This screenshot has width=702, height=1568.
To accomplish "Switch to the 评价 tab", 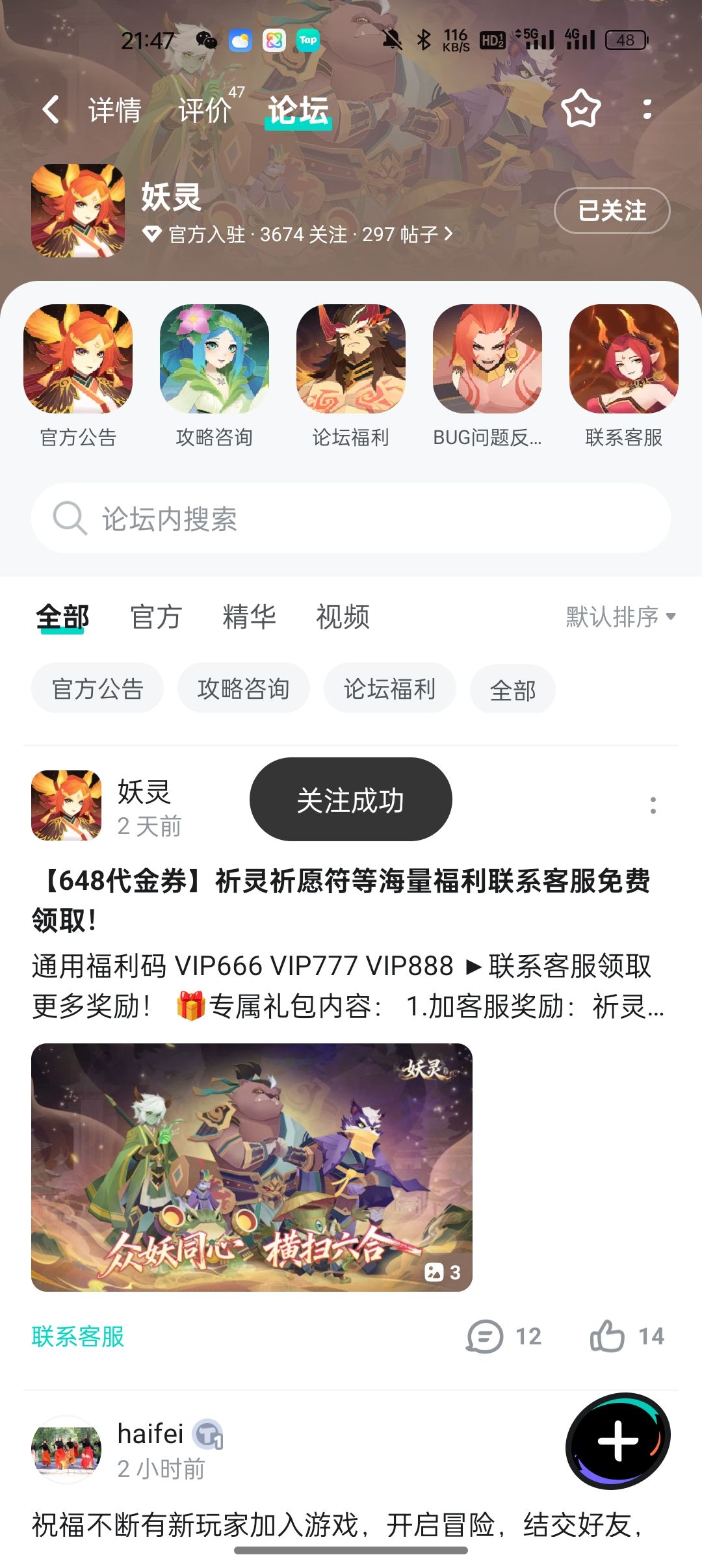I will click(205, 110).
